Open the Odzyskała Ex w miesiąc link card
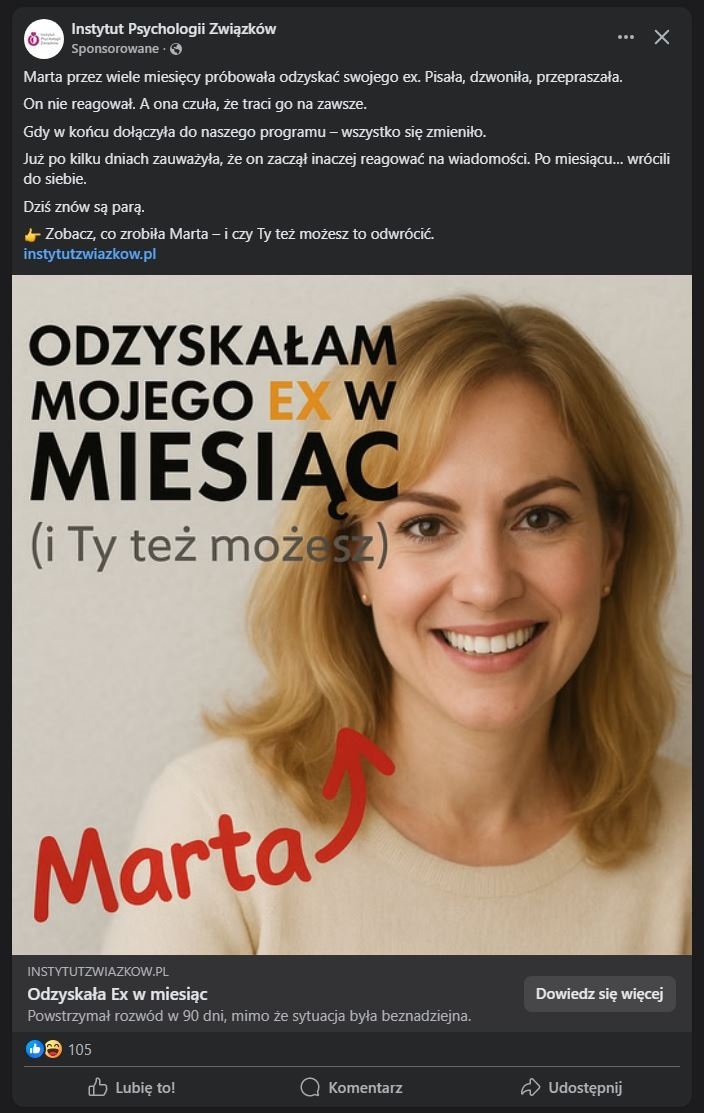Viewport: 704px width, 1113px height. point(268,994)
